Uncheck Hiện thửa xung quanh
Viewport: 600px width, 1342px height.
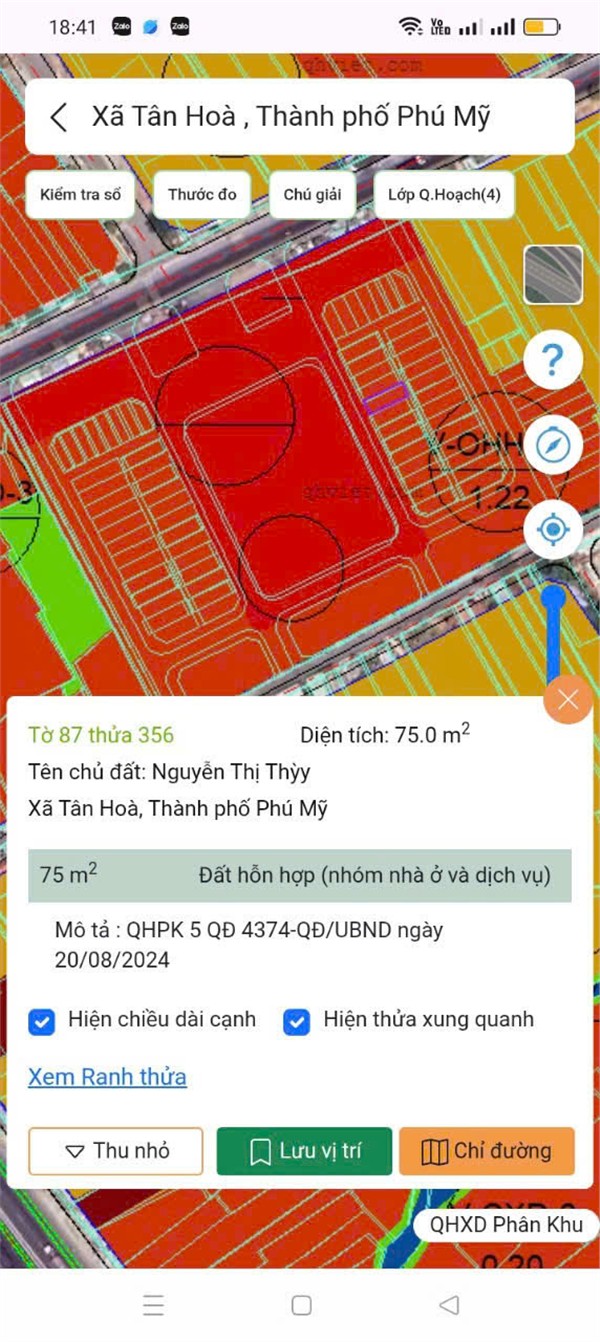(296, 1022)
